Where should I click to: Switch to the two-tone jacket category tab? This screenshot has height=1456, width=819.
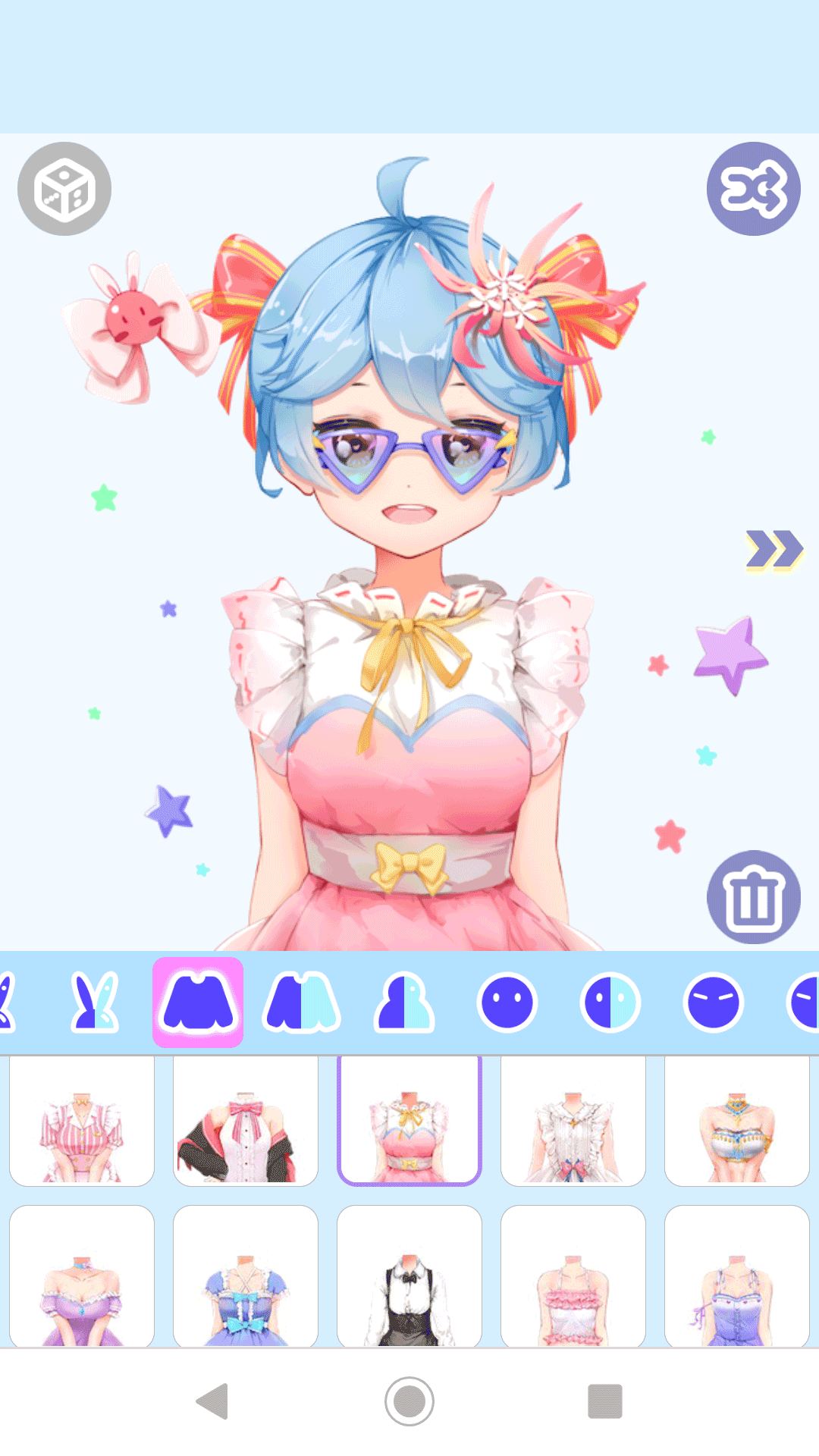click(302, 1003)
